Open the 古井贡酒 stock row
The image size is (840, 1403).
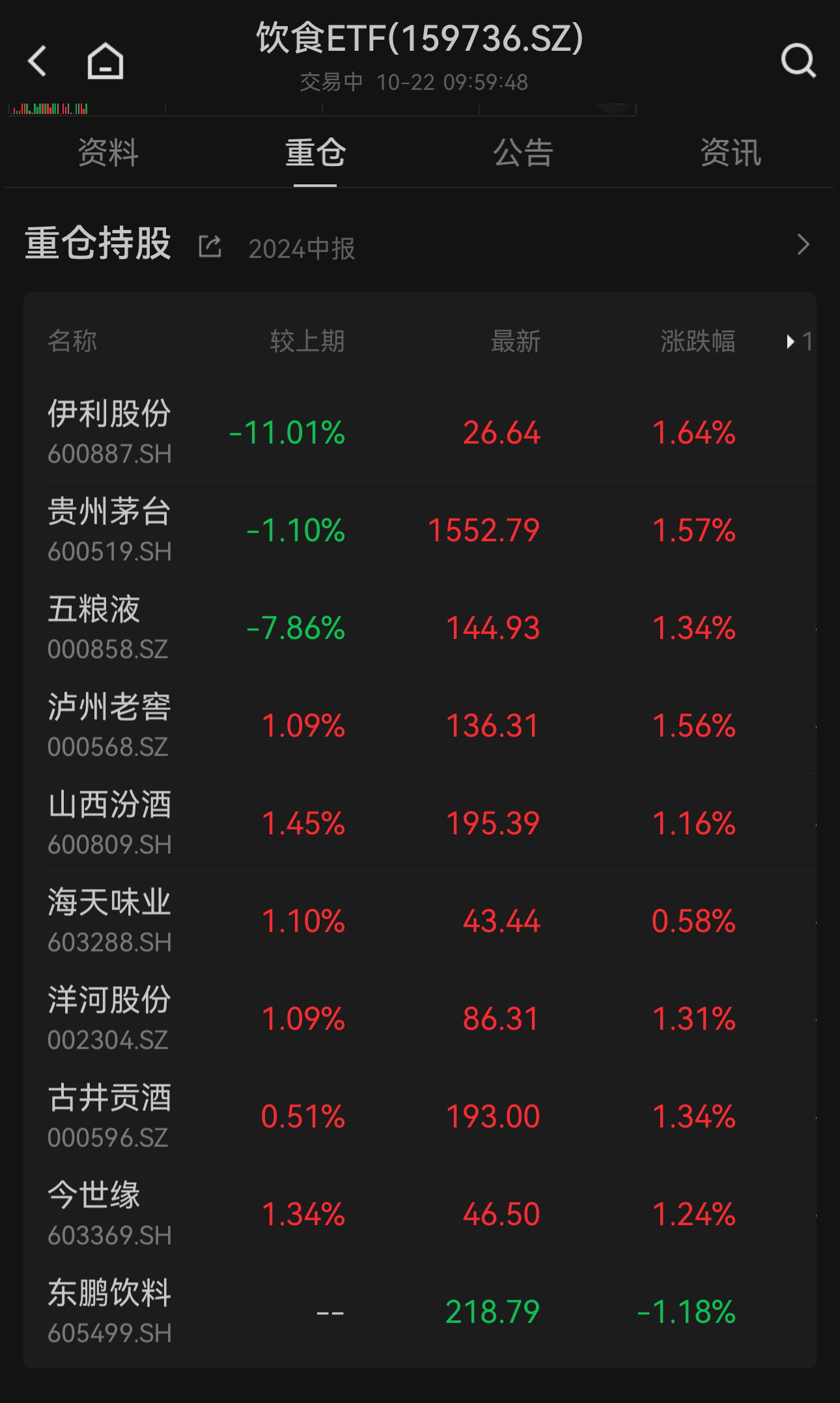coord(420,1116)
